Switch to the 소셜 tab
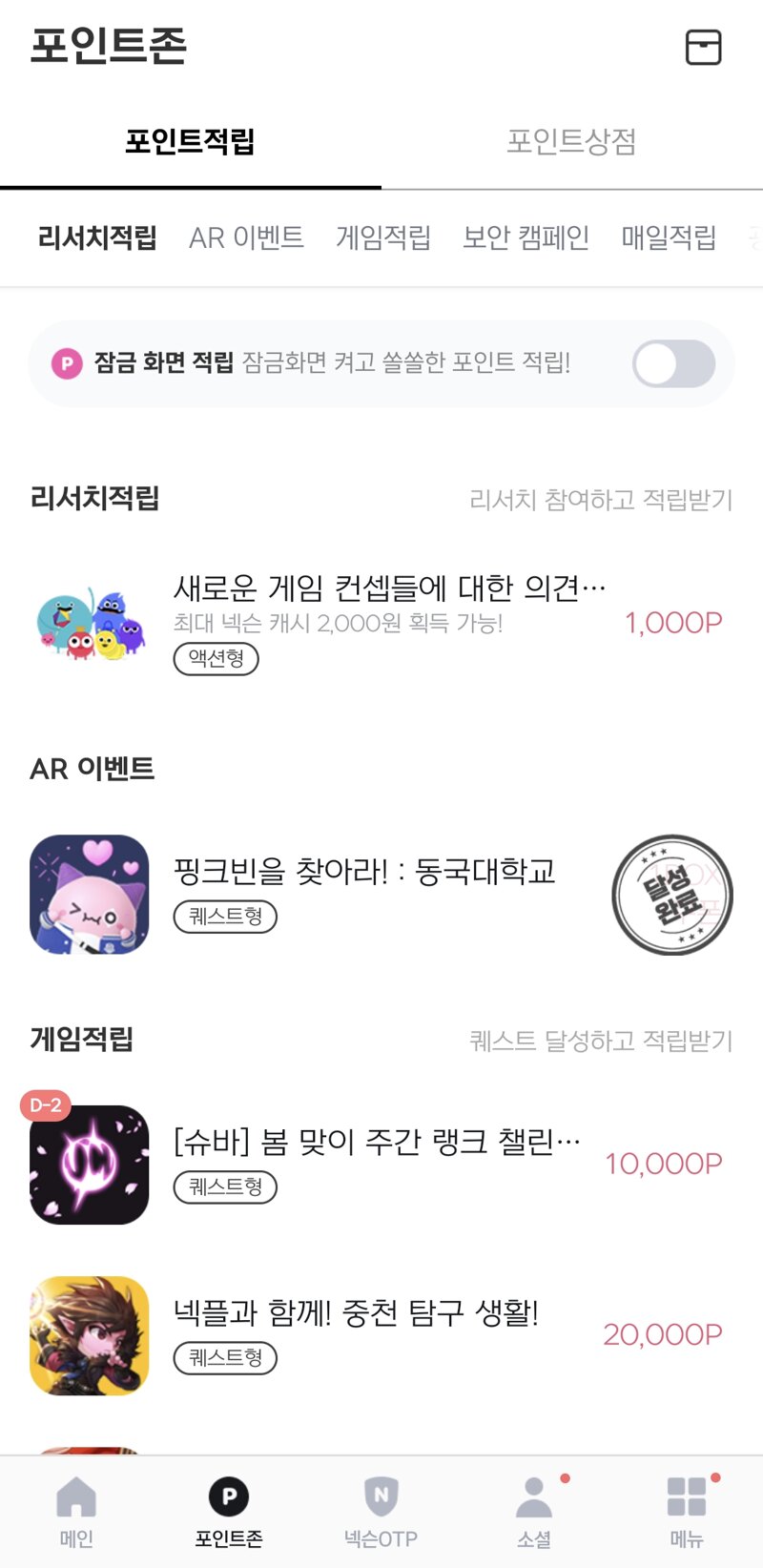 pyautogui.click(x=534, y=1512)
